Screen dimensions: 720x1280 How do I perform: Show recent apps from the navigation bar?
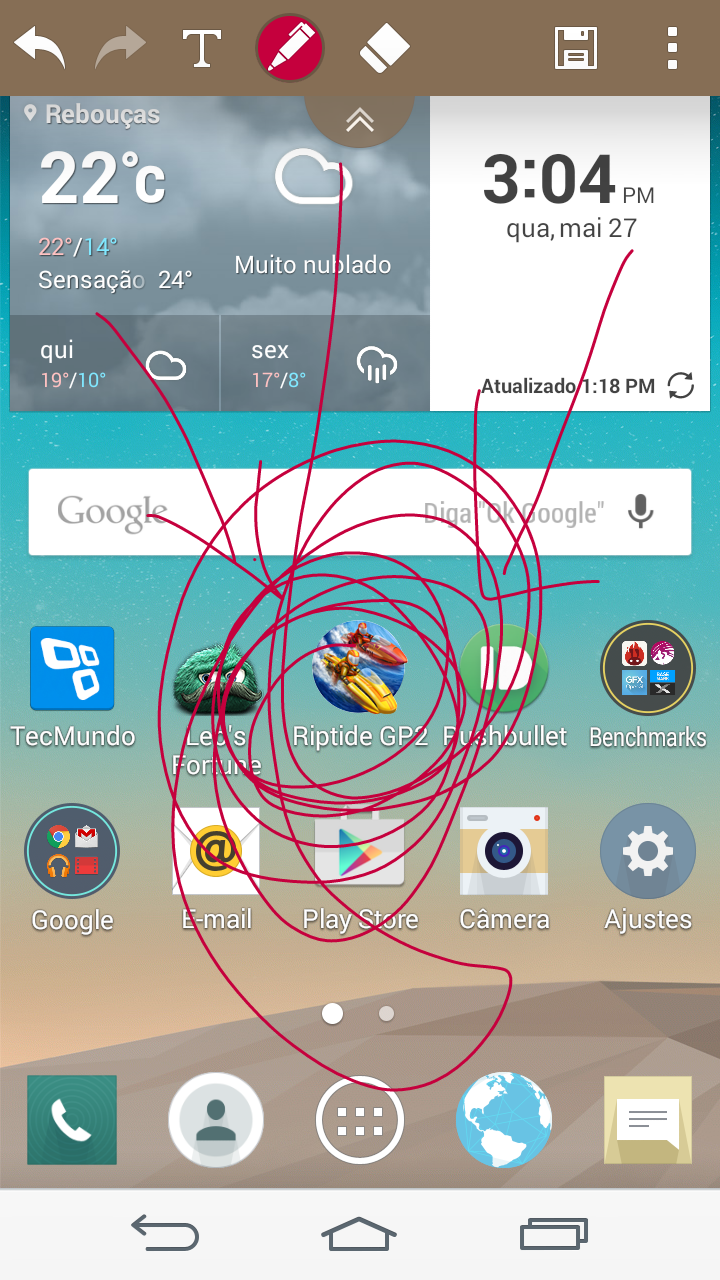553,1233
